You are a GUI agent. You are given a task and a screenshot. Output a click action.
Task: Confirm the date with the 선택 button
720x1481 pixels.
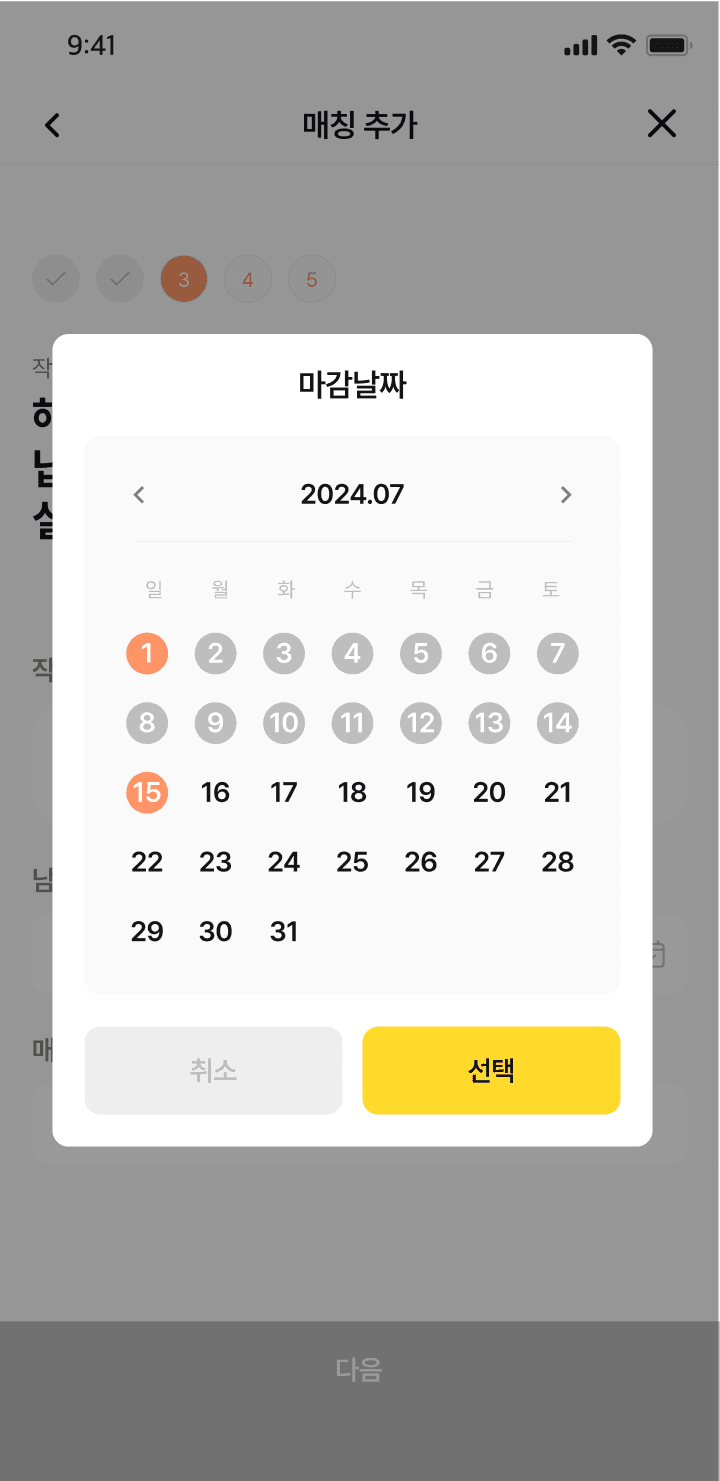click(491, 1070)
